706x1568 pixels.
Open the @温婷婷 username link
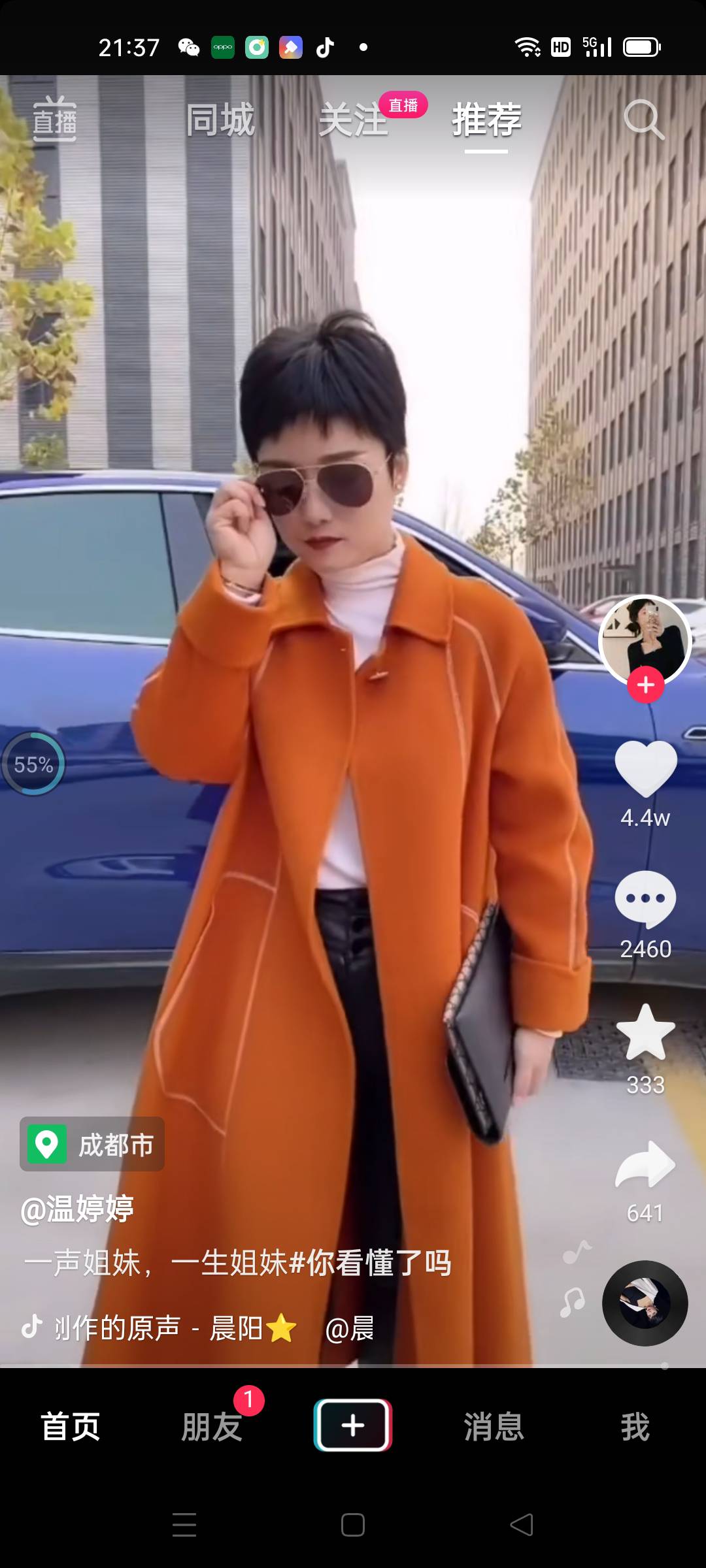click(77, 1209)
